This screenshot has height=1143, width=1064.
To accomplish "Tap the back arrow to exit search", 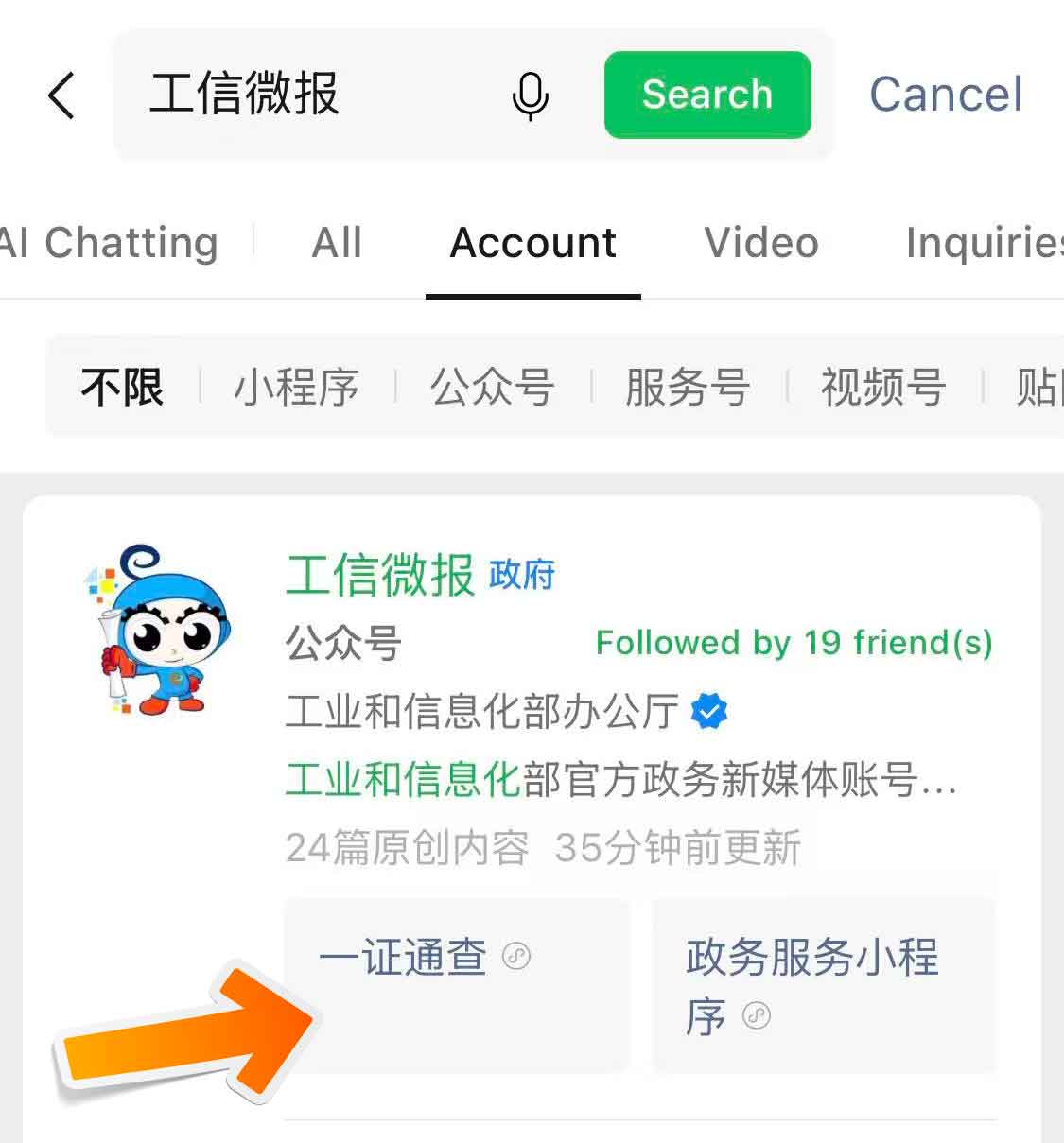I will click(61, 95).
